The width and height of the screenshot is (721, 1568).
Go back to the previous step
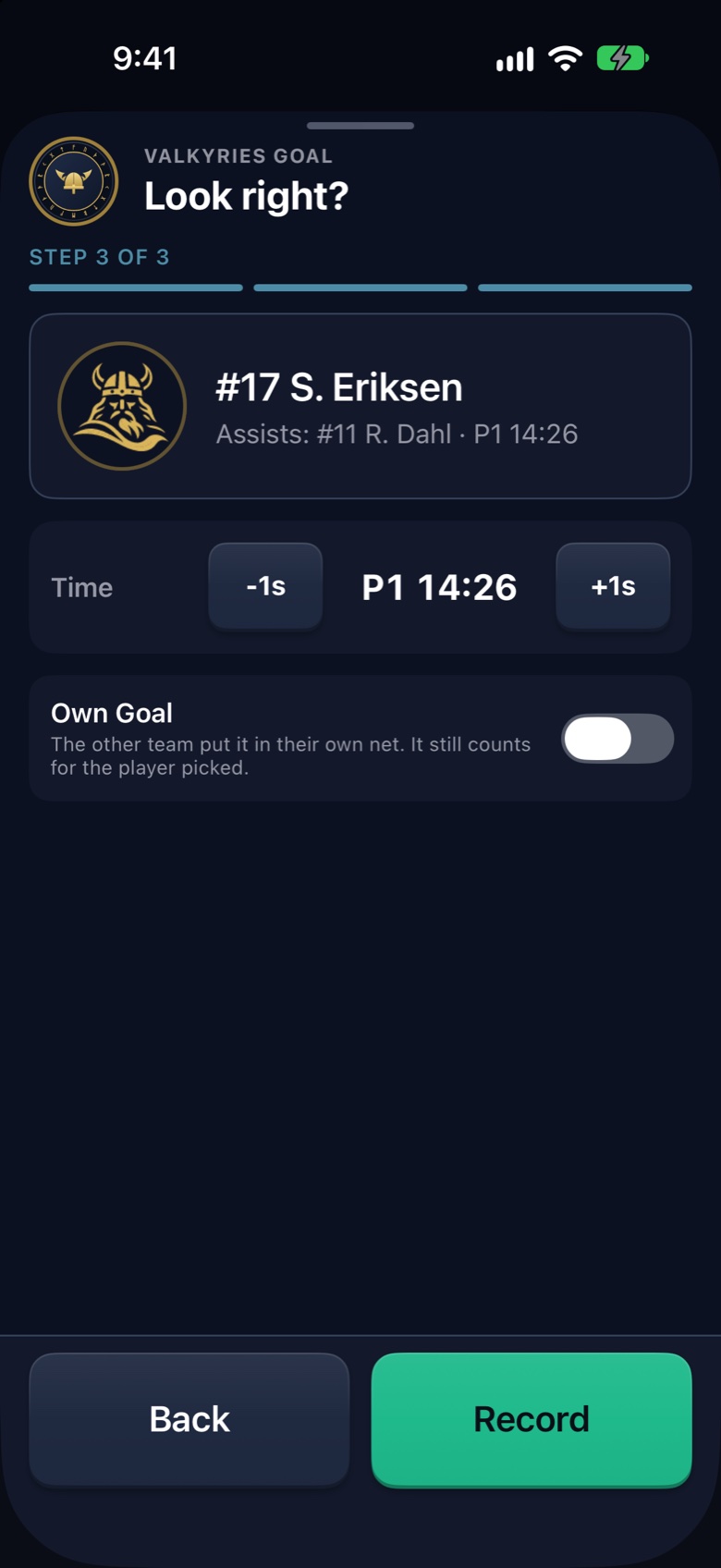click(189, 1419)
